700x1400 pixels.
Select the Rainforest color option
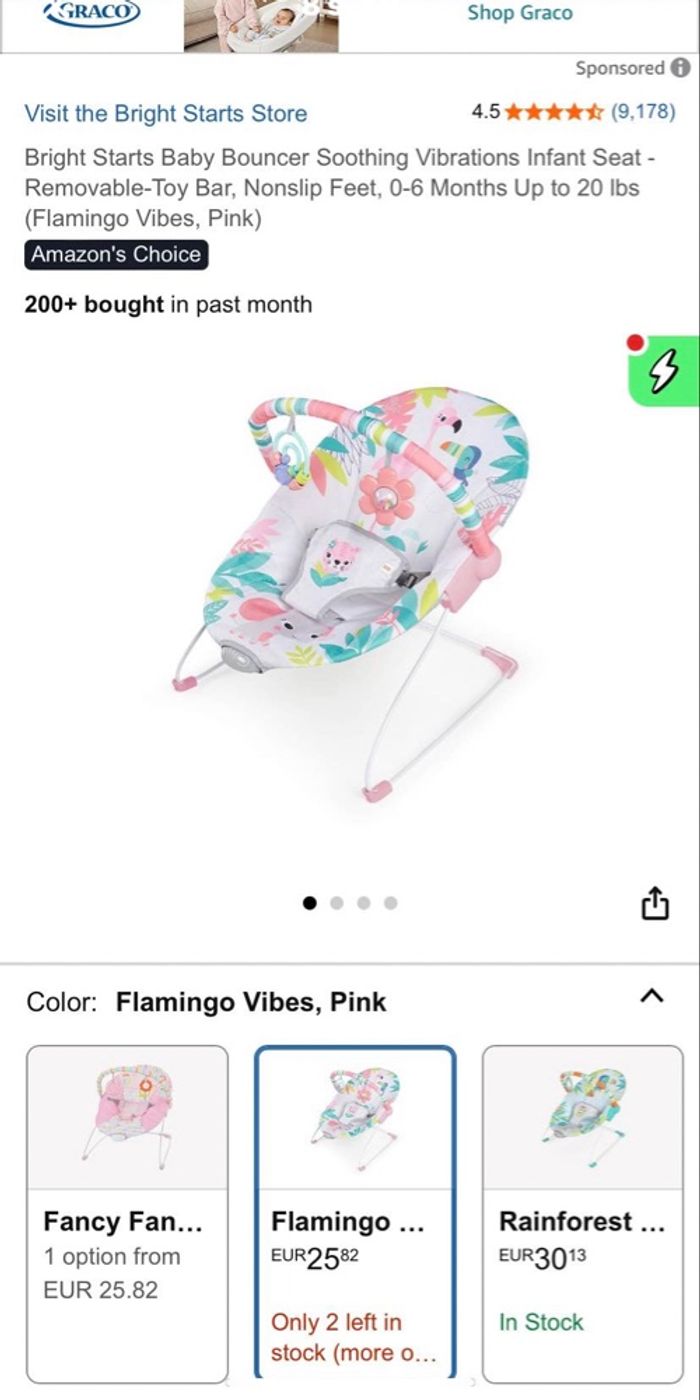pos(583,1213)
